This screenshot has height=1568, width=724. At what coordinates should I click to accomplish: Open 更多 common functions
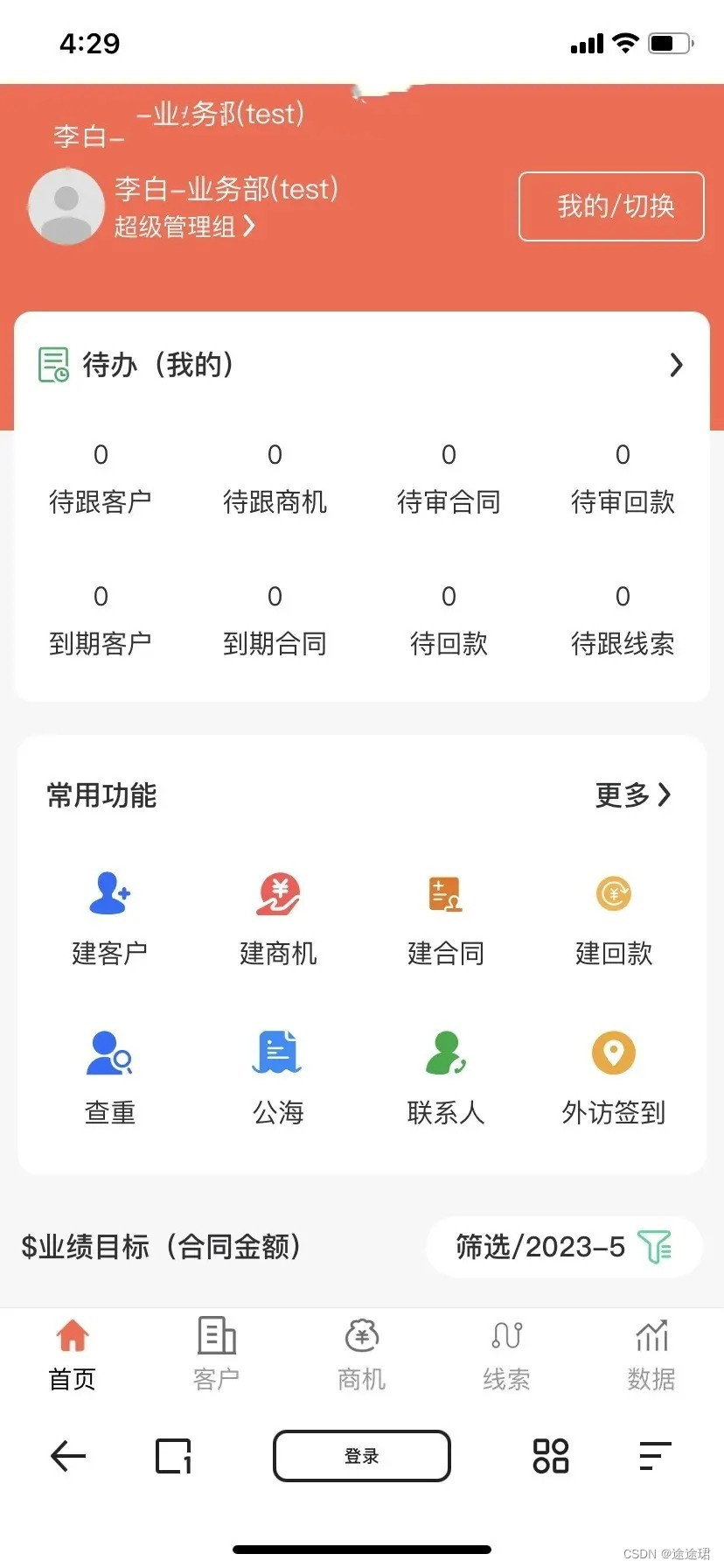point(632,794)
